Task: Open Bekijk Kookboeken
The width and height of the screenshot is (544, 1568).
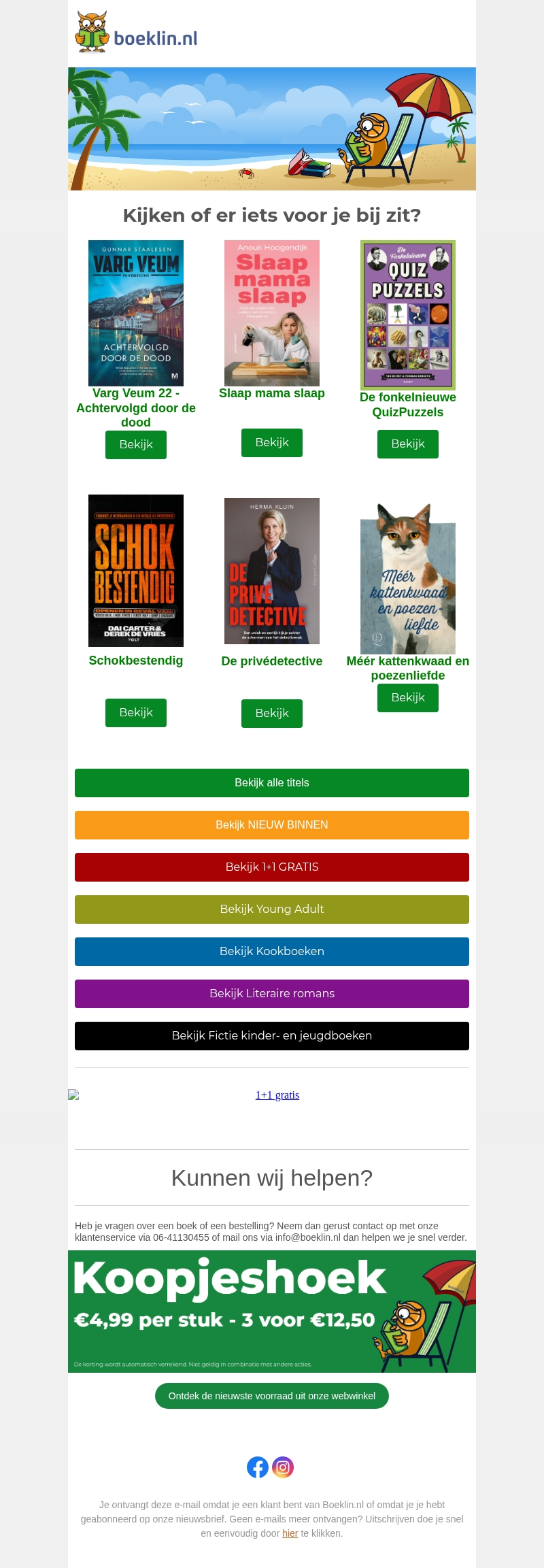Action: 272,952
